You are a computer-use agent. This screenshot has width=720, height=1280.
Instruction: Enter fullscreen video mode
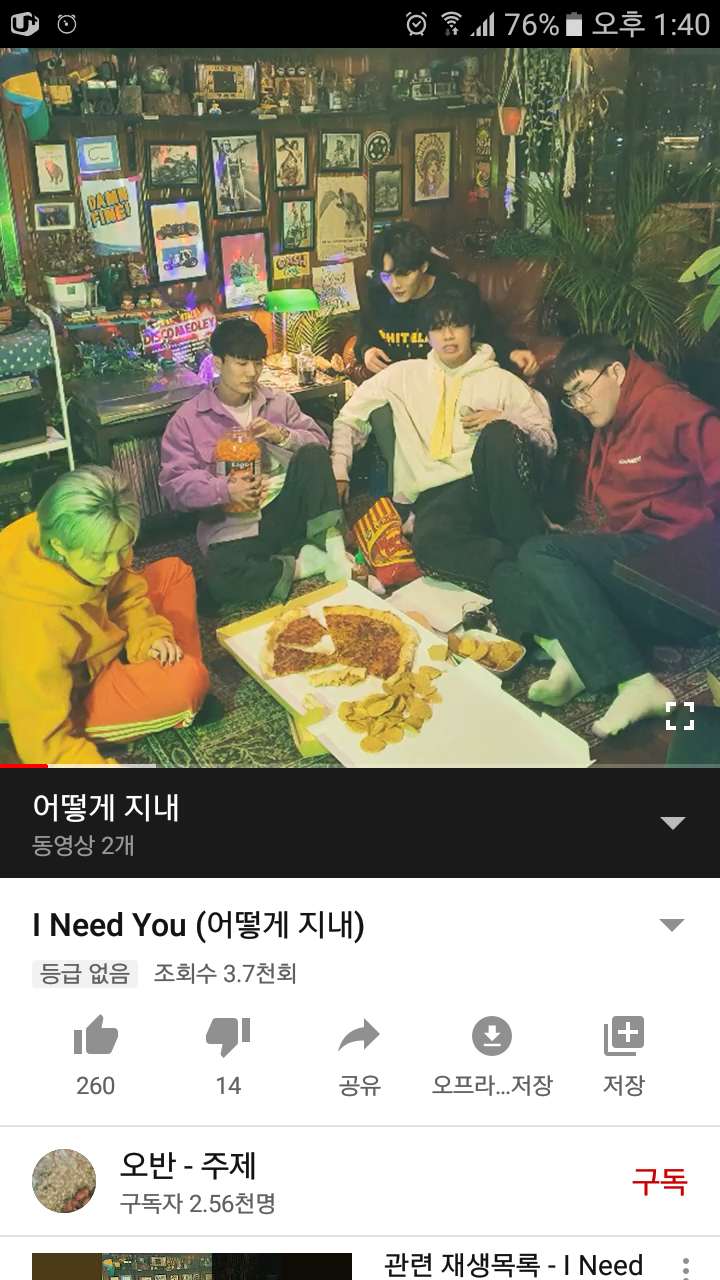tap(680, 716)
